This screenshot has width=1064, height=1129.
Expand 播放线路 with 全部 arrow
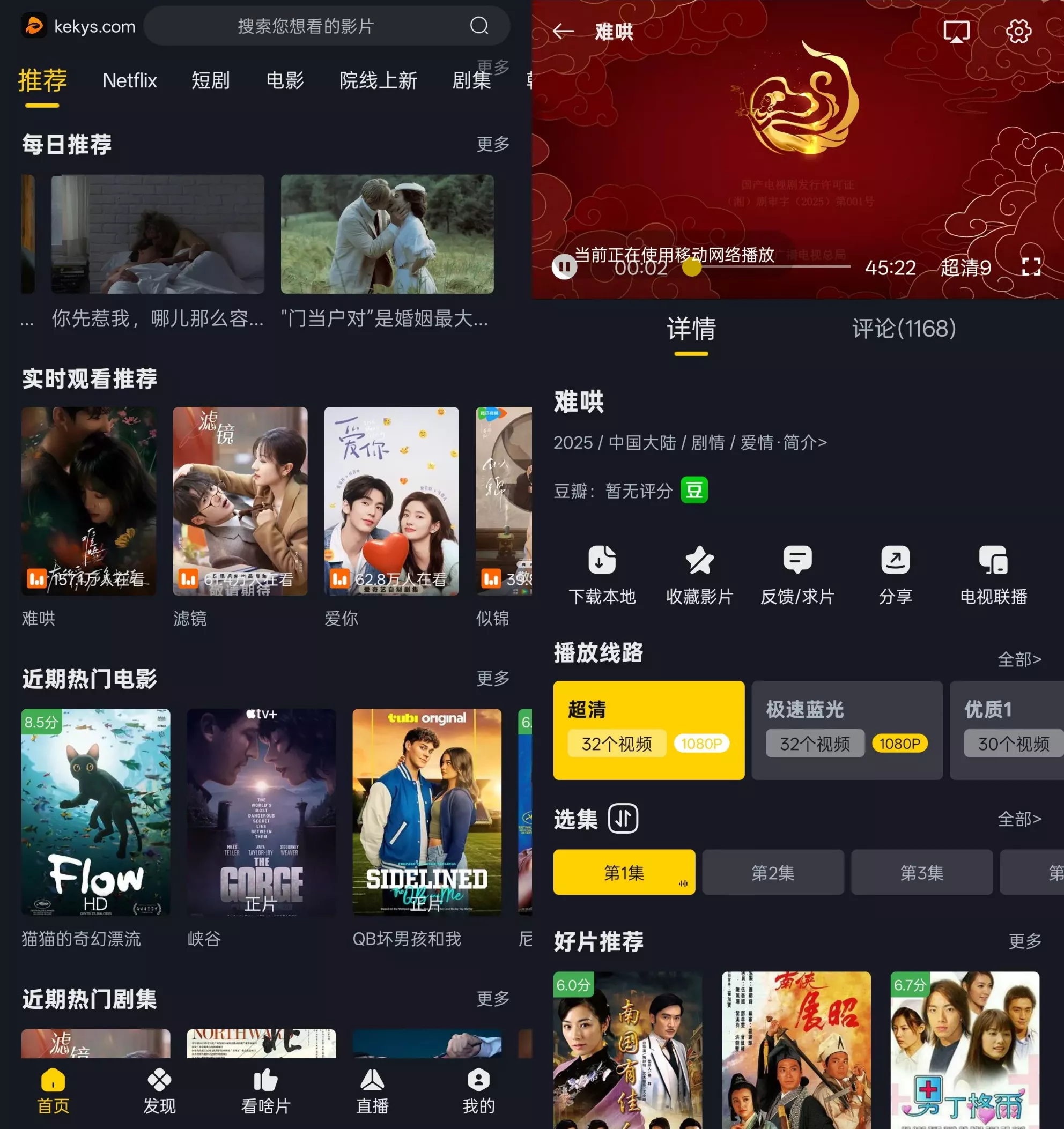pyautogui.click(x=1019, y=659)
